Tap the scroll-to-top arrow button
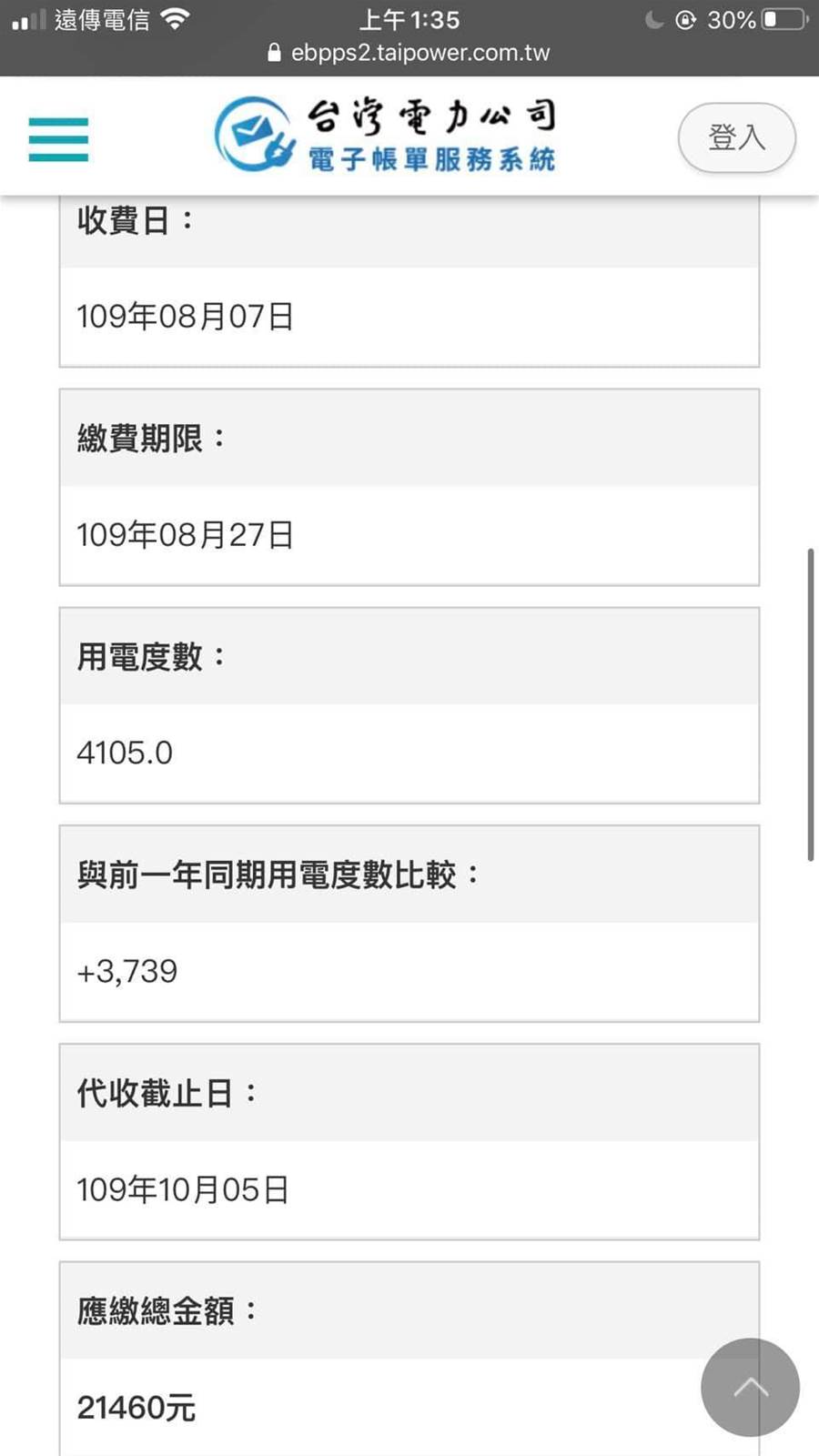This screenshot has height=1456, width=819. 750,1388
